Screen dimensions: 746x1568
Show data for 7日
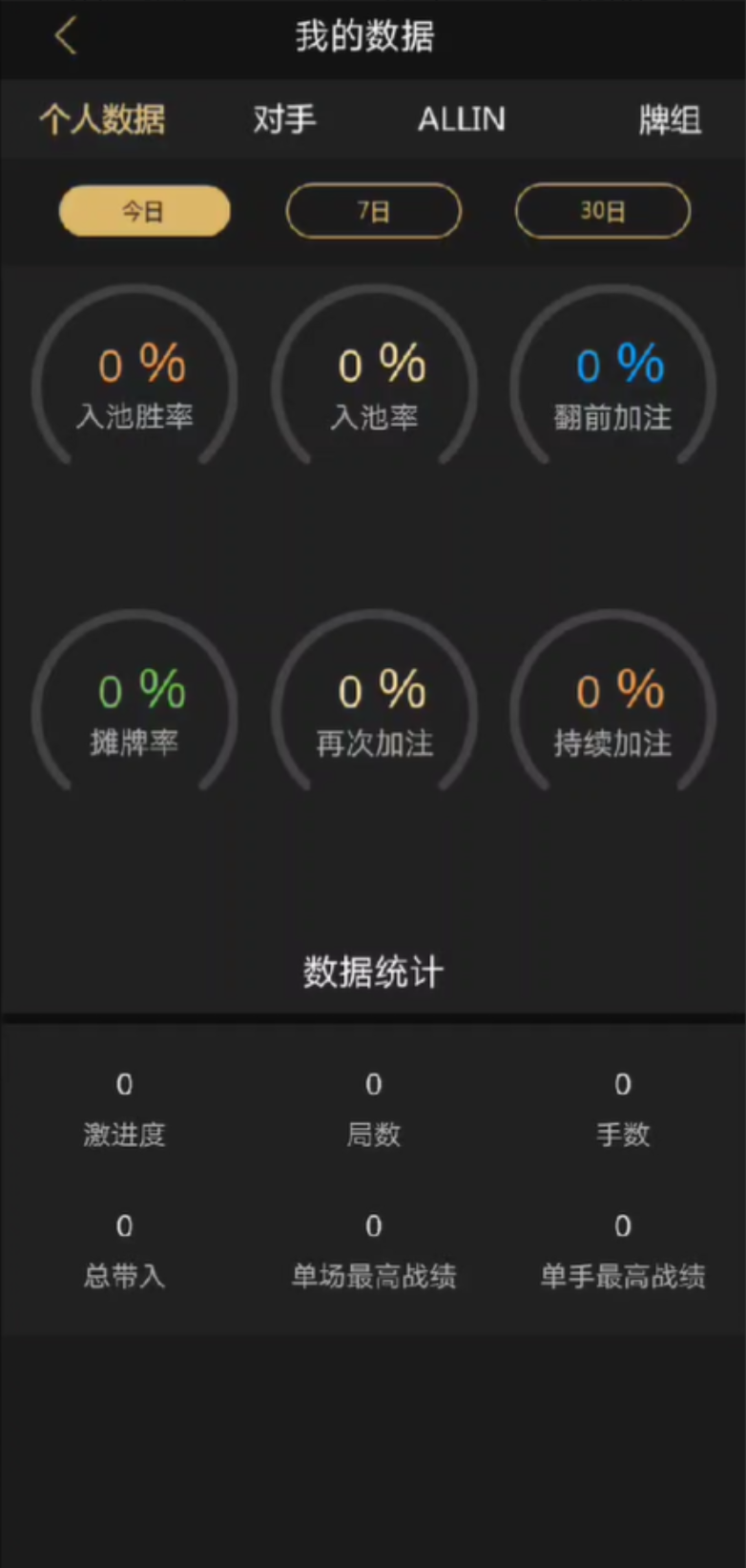pyautogui.click(x=373, y=211)
